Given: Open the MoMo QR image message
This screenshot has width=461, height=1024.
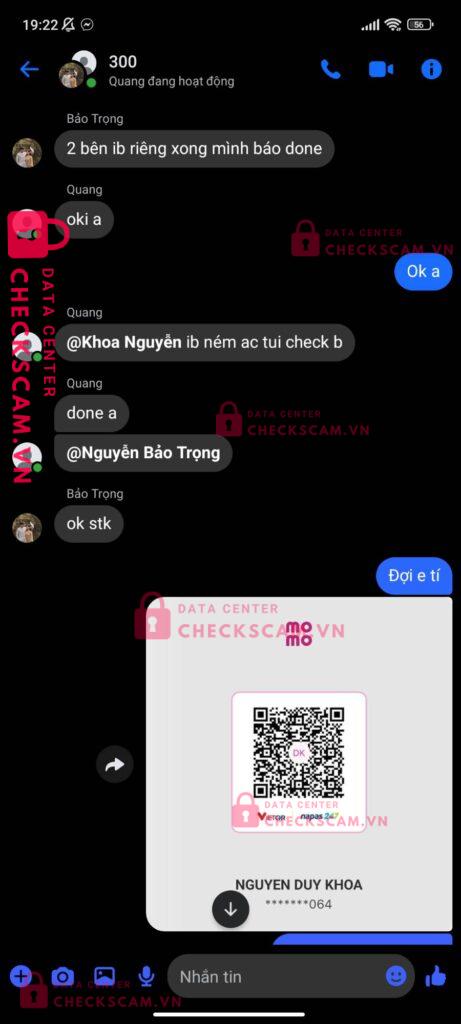Looking at the screenshot, I should (x=299, y=763).
